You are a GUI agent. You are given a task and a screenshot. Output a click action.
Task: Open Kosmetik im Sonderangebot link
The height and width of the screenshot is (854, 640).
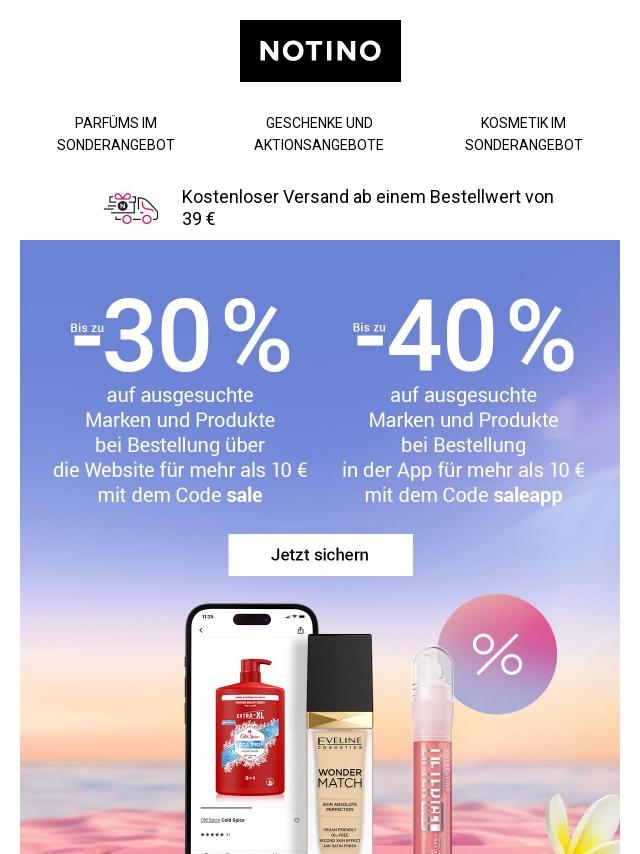(x=523, y=134)
